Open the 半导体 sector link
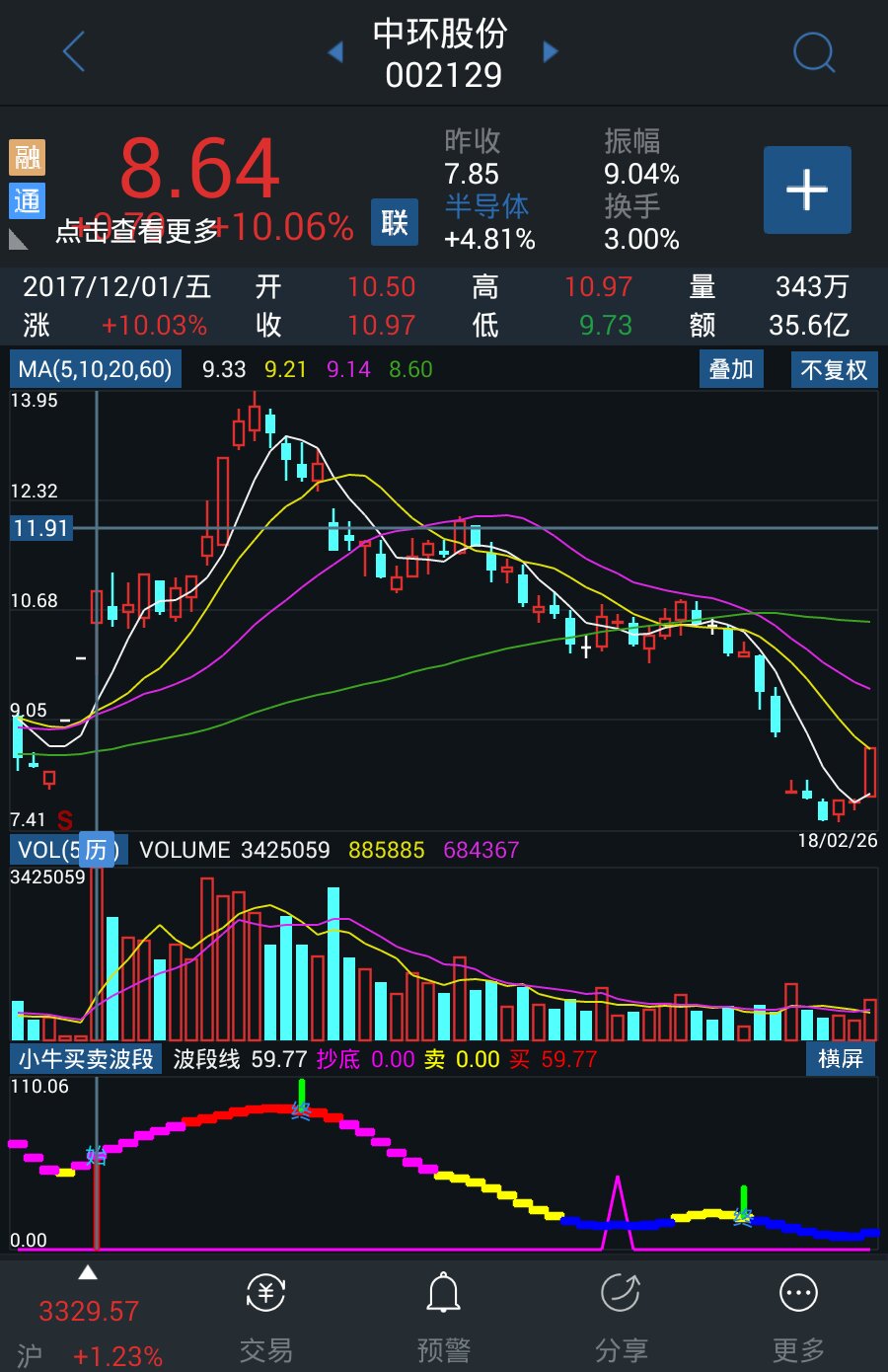The image size is (888, 1372). 486,206
